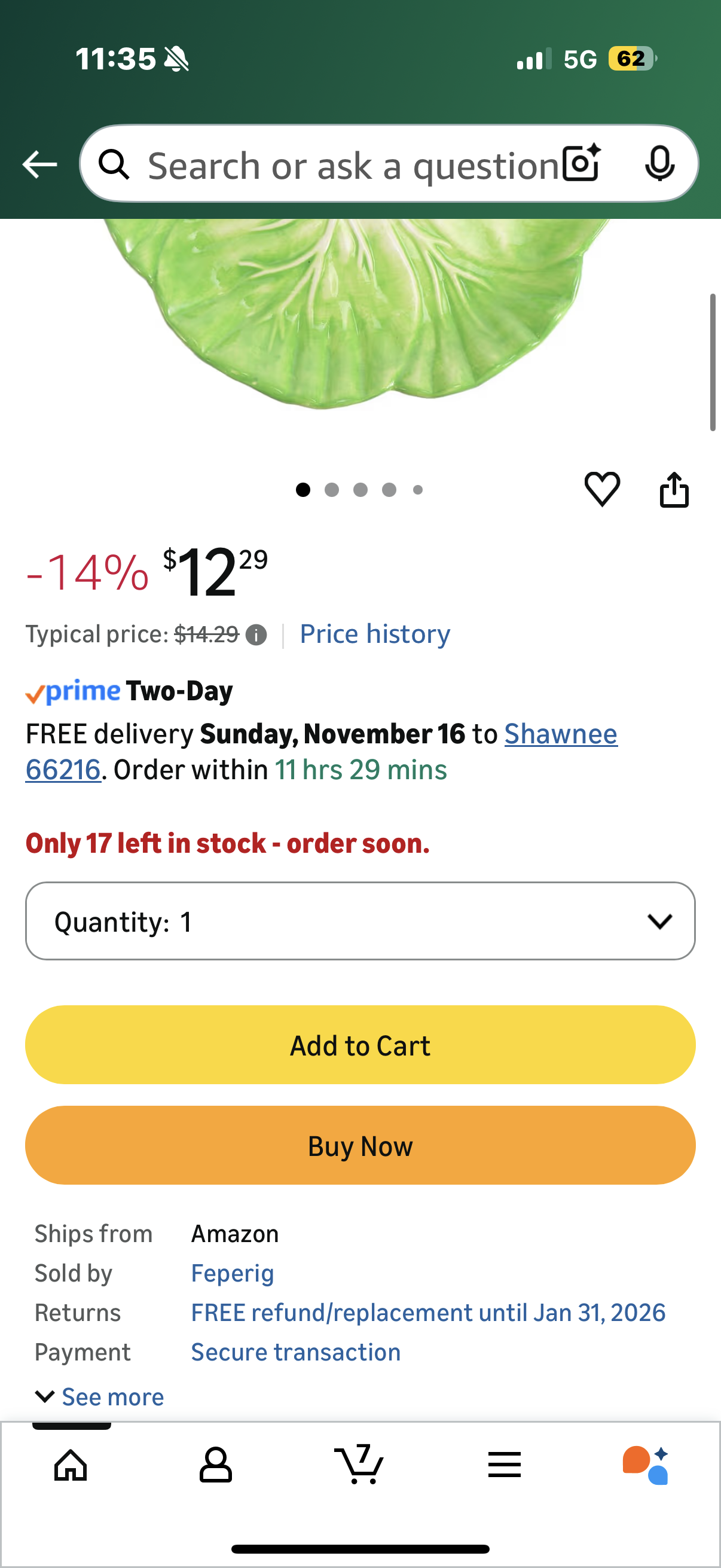Start voice search with the microphone
Image resolution: width=721 pixels, height=1568 pixels.
[x=659, y=164]
